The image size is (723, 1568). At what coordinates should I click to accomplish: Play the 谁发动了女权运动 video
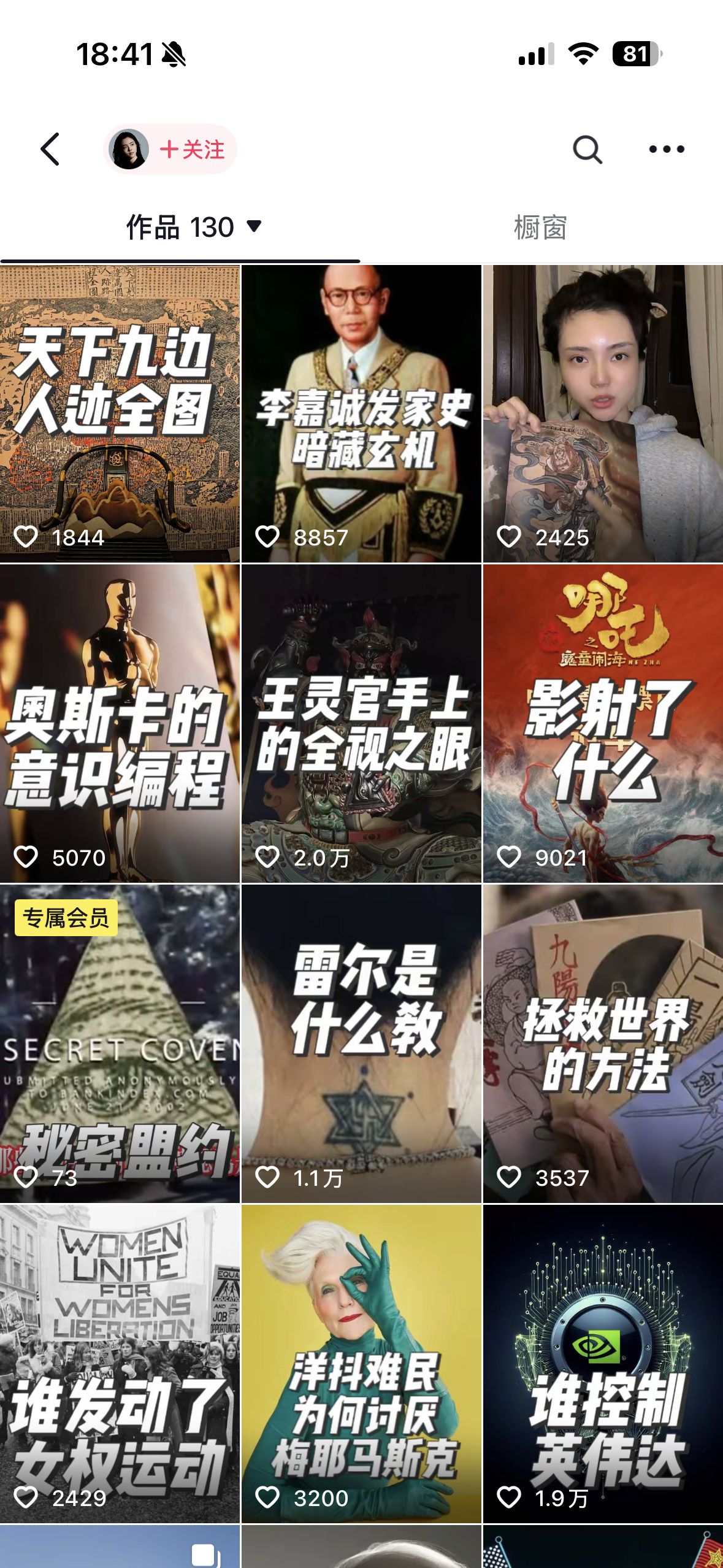click(x=120, y=1363)
